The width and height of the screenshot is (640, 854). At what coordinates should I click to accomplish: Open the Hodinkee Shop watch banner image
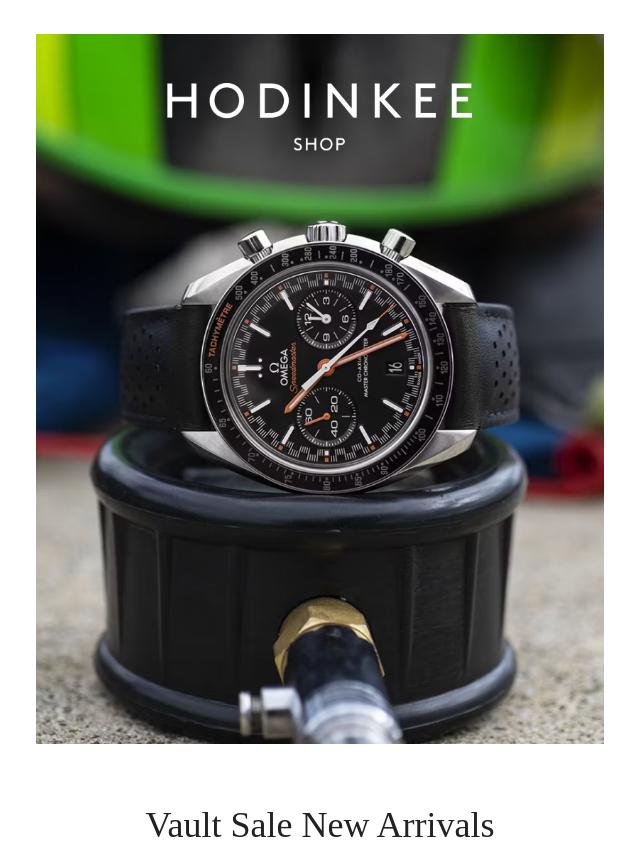pyautogui.click(x=320, y=390)
